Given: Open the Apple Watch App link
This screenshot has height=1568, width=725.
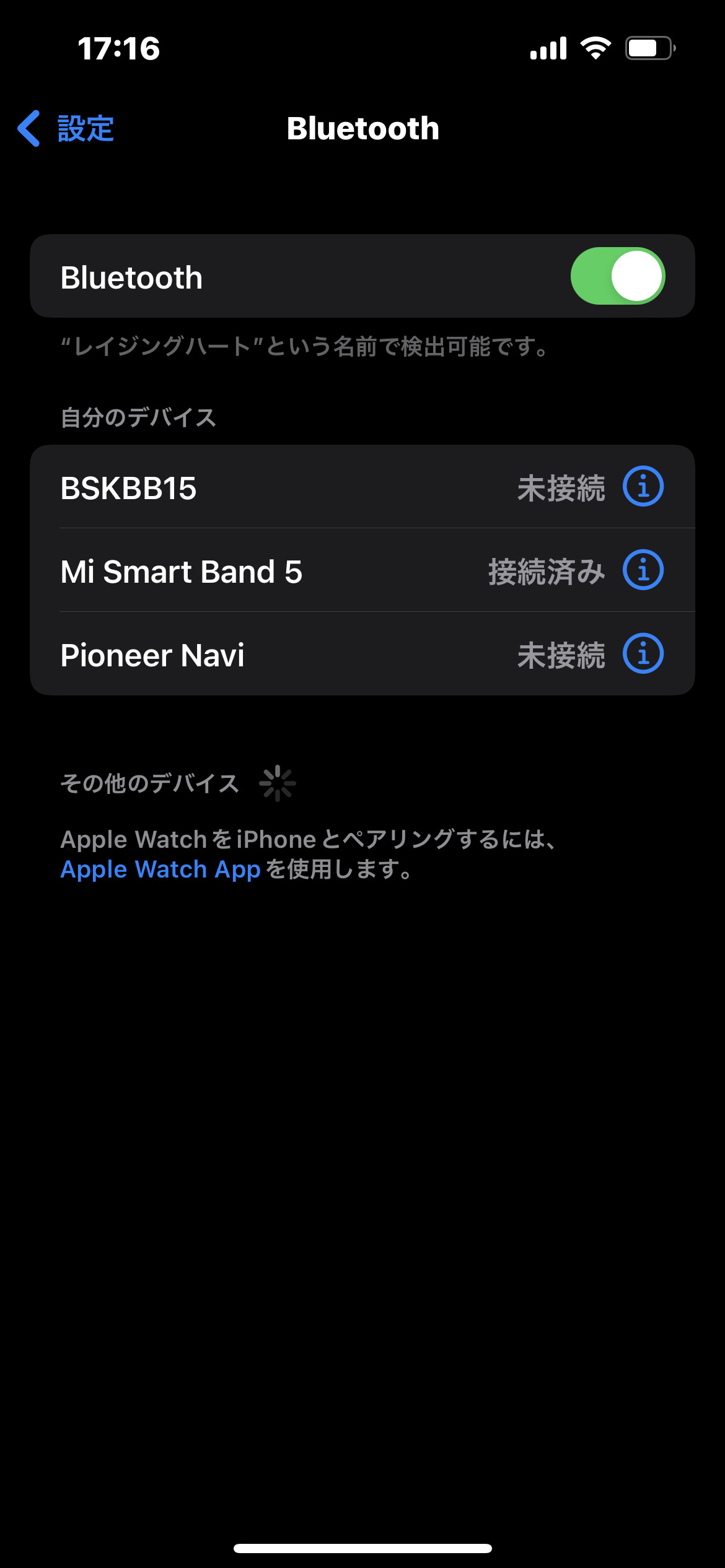Looking at the screenshot, I should coord(160,869).
